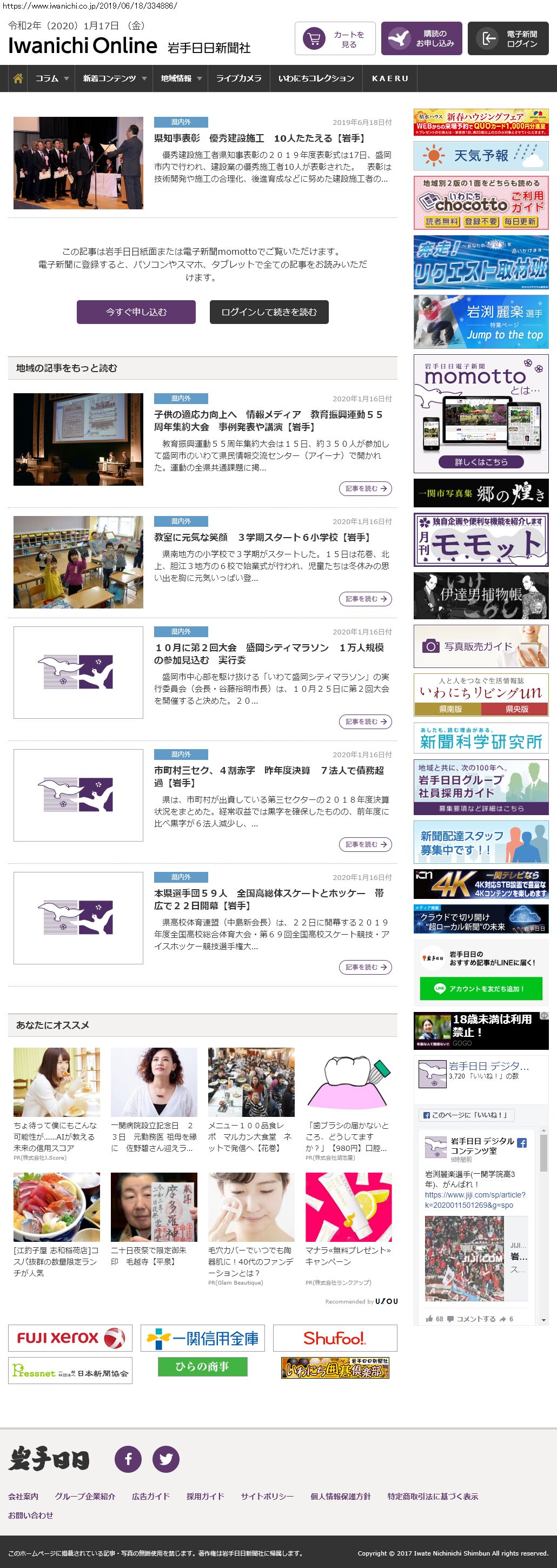Expand the コラム menu

(52, 78)
